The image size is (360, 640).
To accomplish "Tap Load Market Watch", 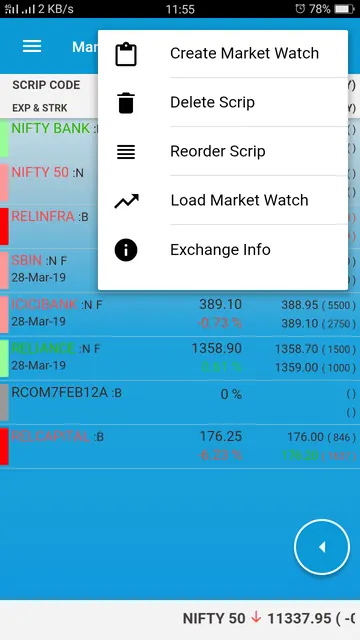I will 223,200.
